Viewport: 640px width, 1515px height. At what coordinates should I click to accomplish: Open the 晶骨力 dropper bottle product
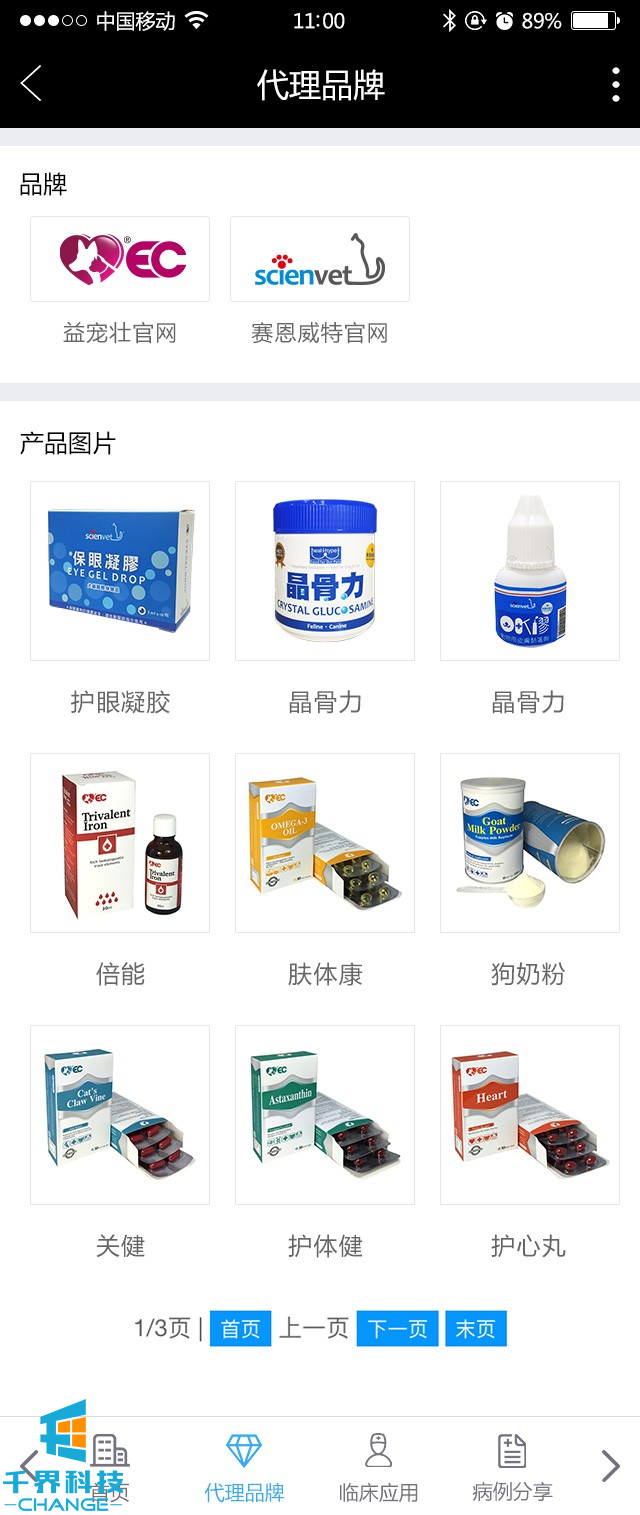[x=530, y=571]
